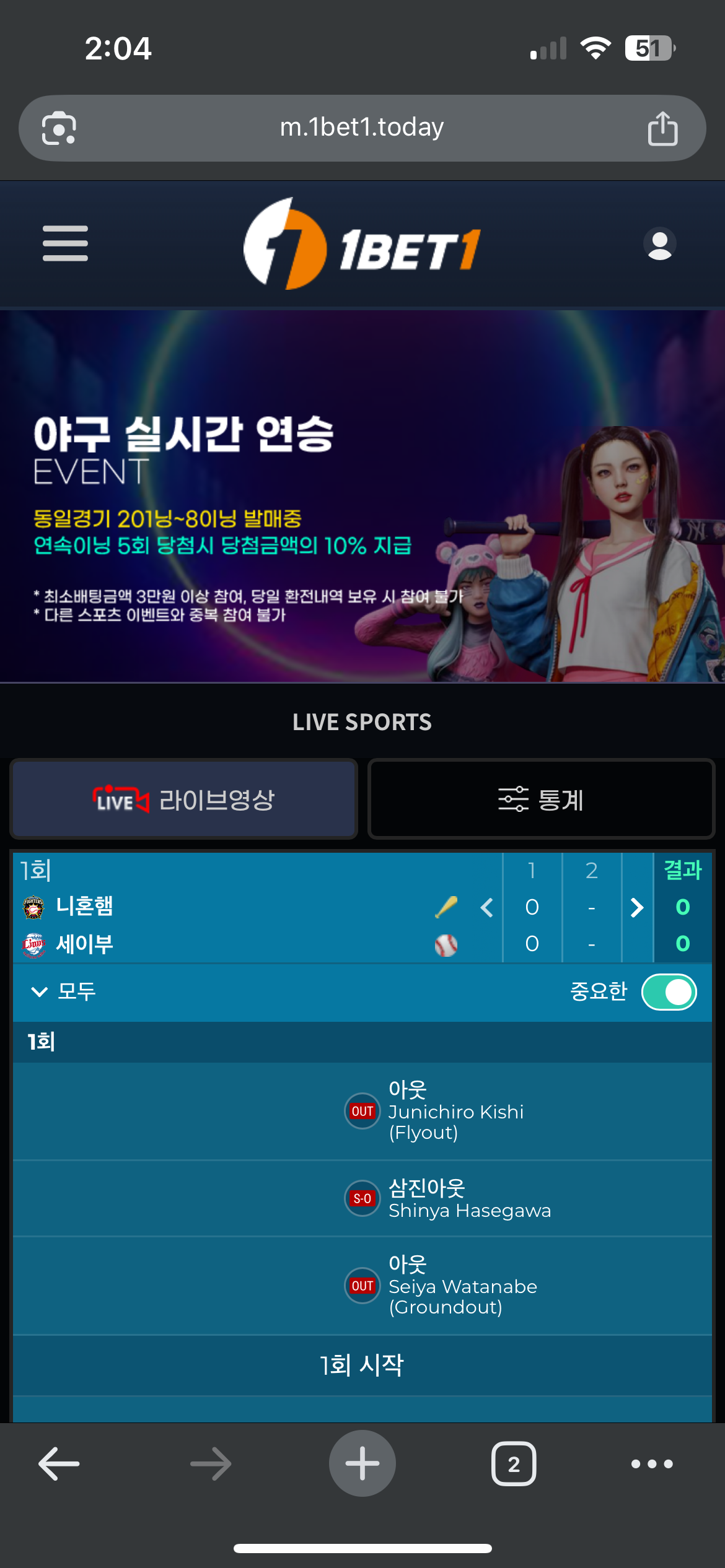Show previous innings with the left arrow

coord(487,908)
